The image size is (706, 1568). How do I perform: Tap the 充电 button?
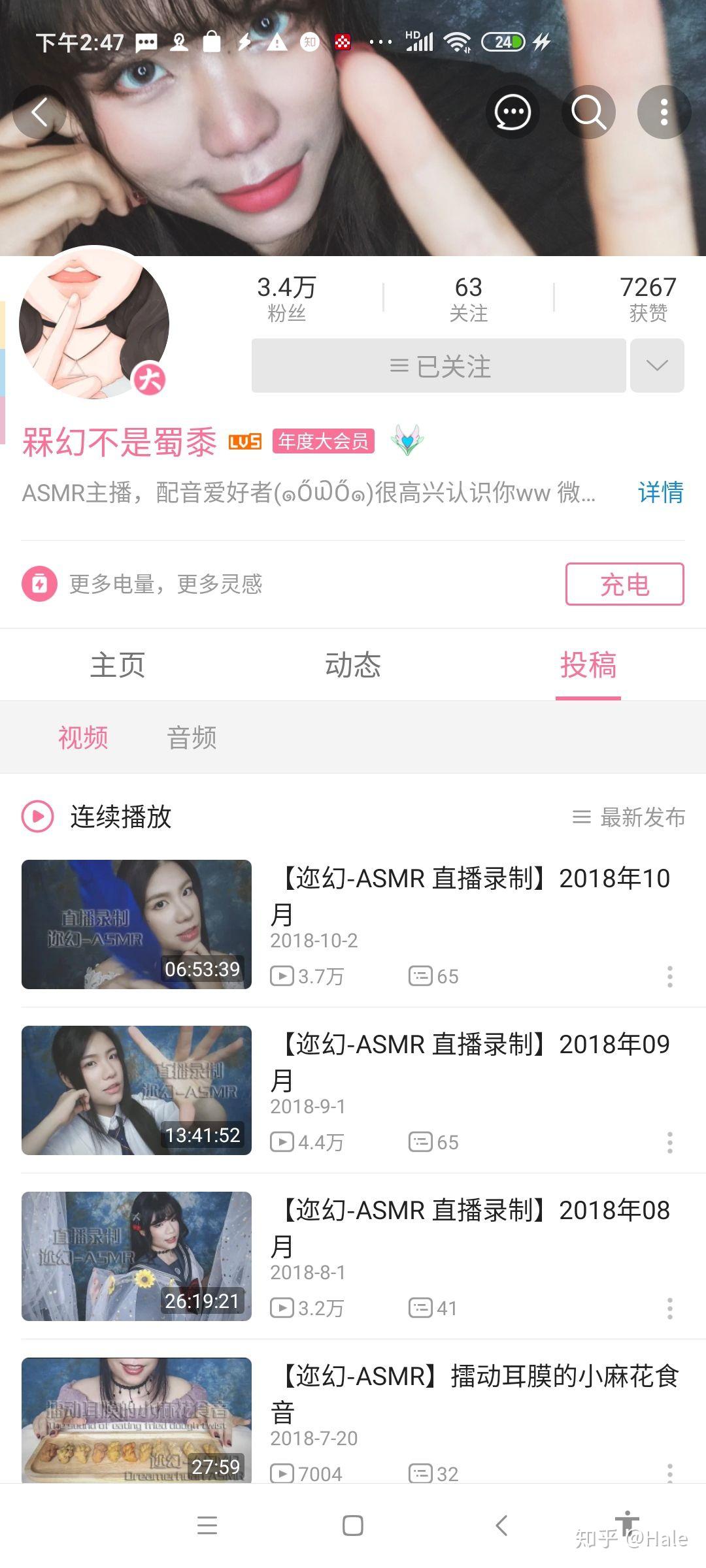coord(624,584)
